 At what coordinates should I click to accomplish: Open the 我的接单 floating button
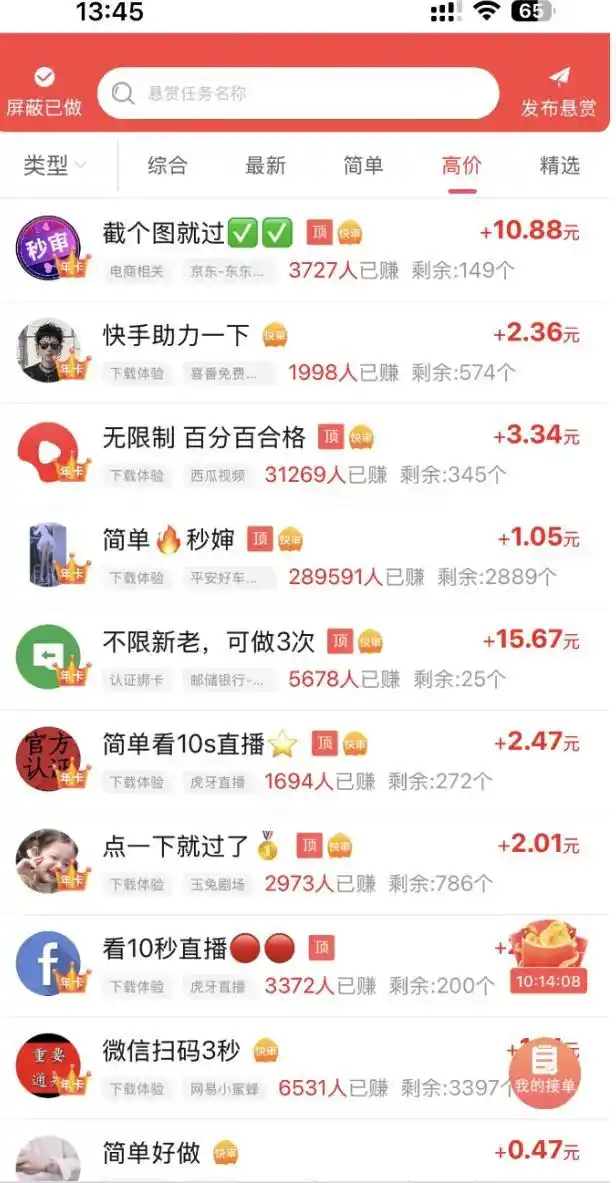[x=545, y=1072]
